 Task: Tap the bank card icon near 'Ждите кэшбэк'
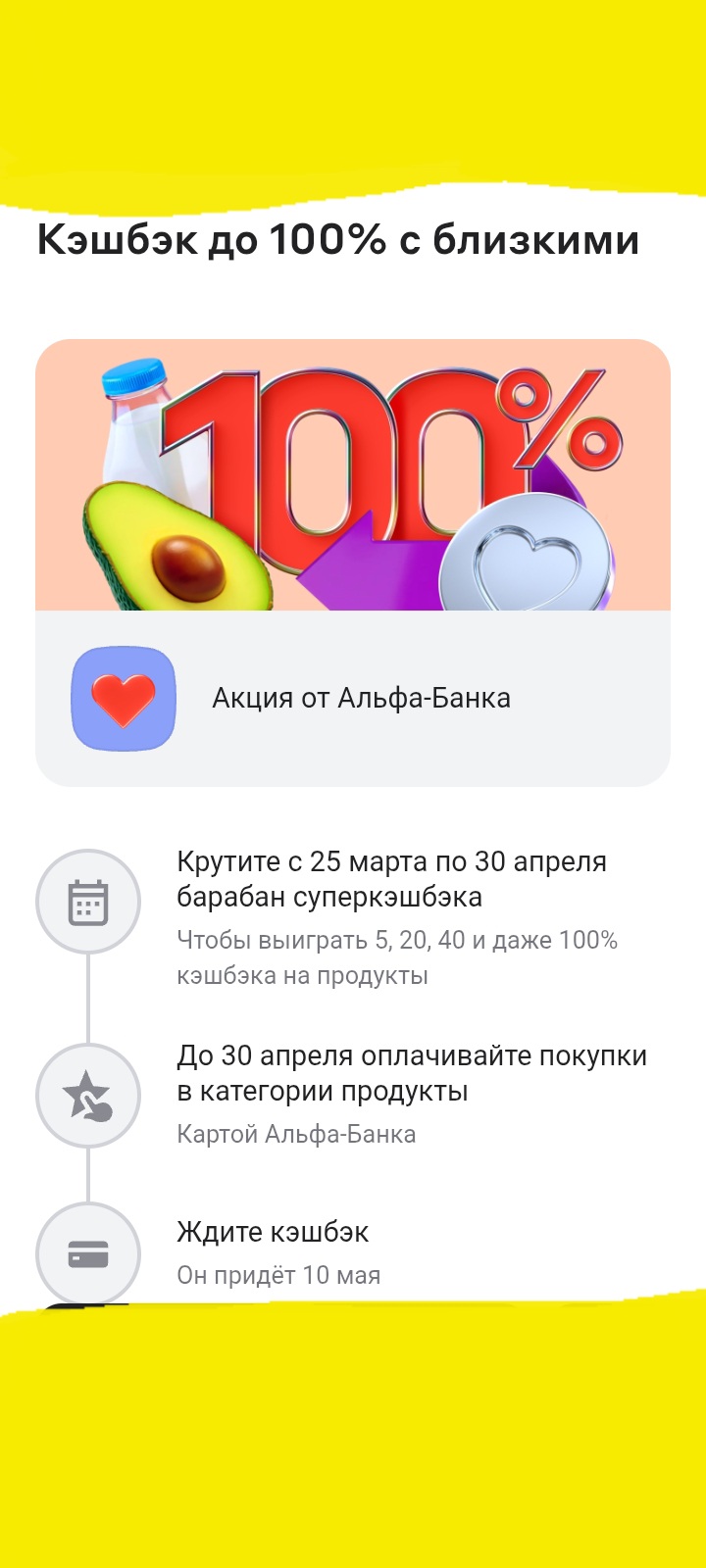(x=89, y=1252)
